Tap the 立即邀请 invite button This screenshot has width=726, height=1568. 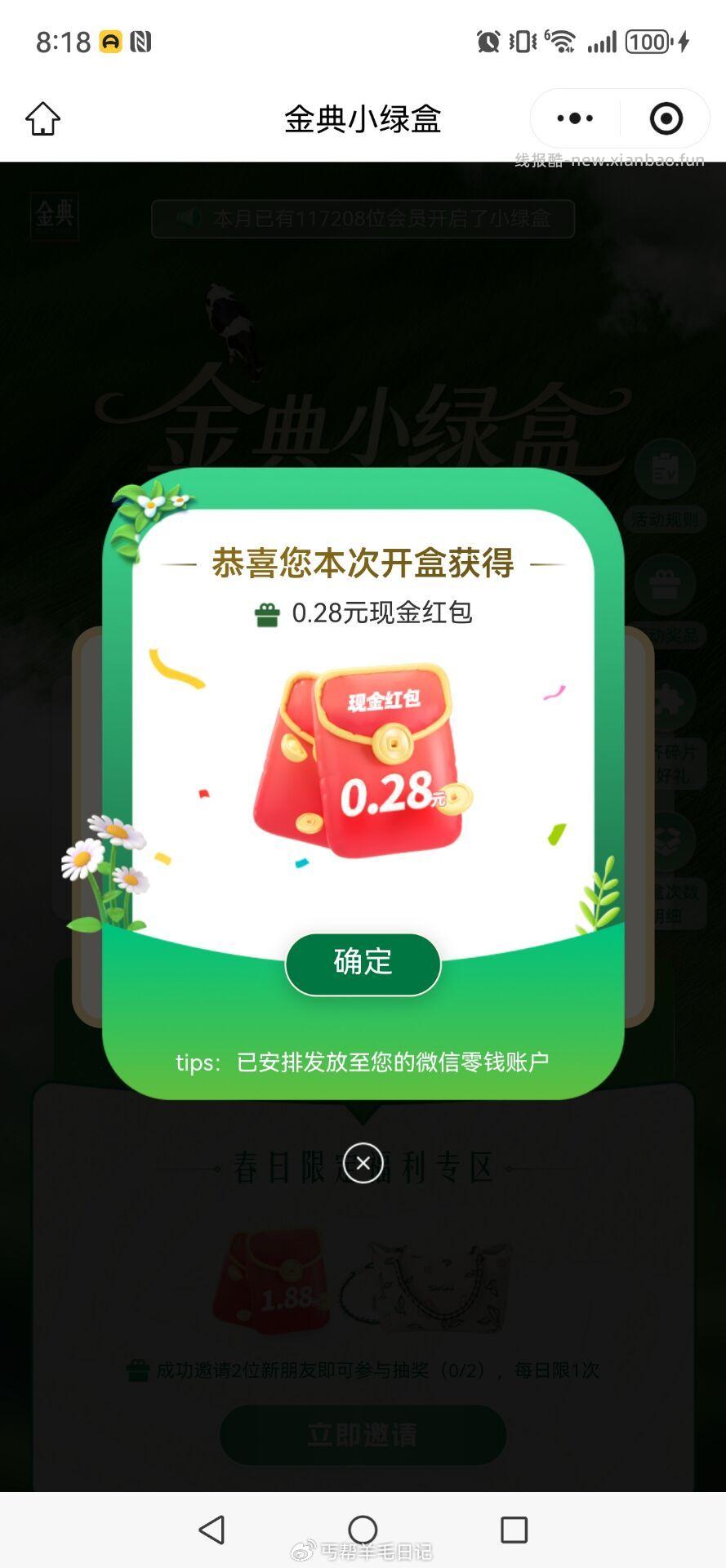pos(363,1436)
